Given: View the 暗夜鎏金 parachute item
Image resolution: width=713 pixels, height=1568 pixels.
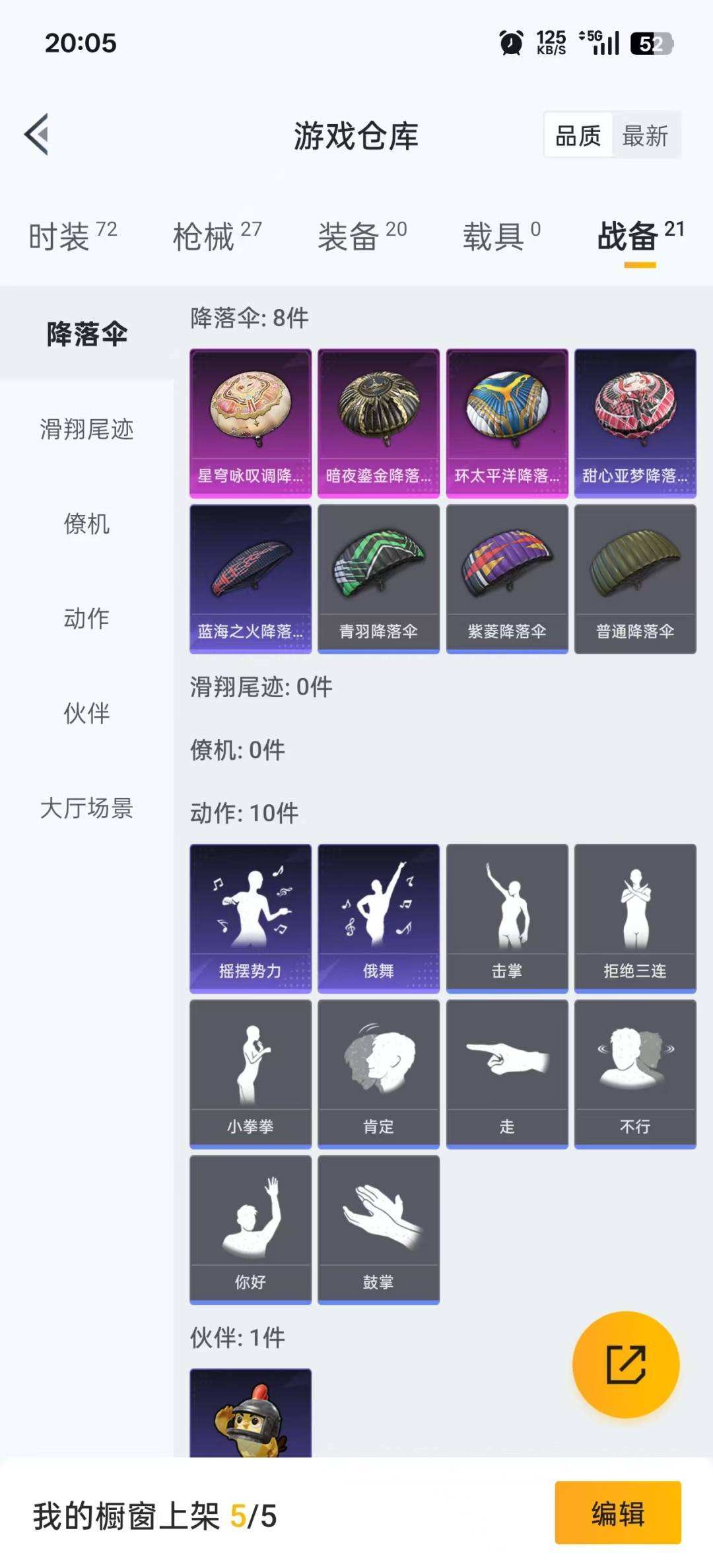Looking at the screenshot, I should [378, 423].
